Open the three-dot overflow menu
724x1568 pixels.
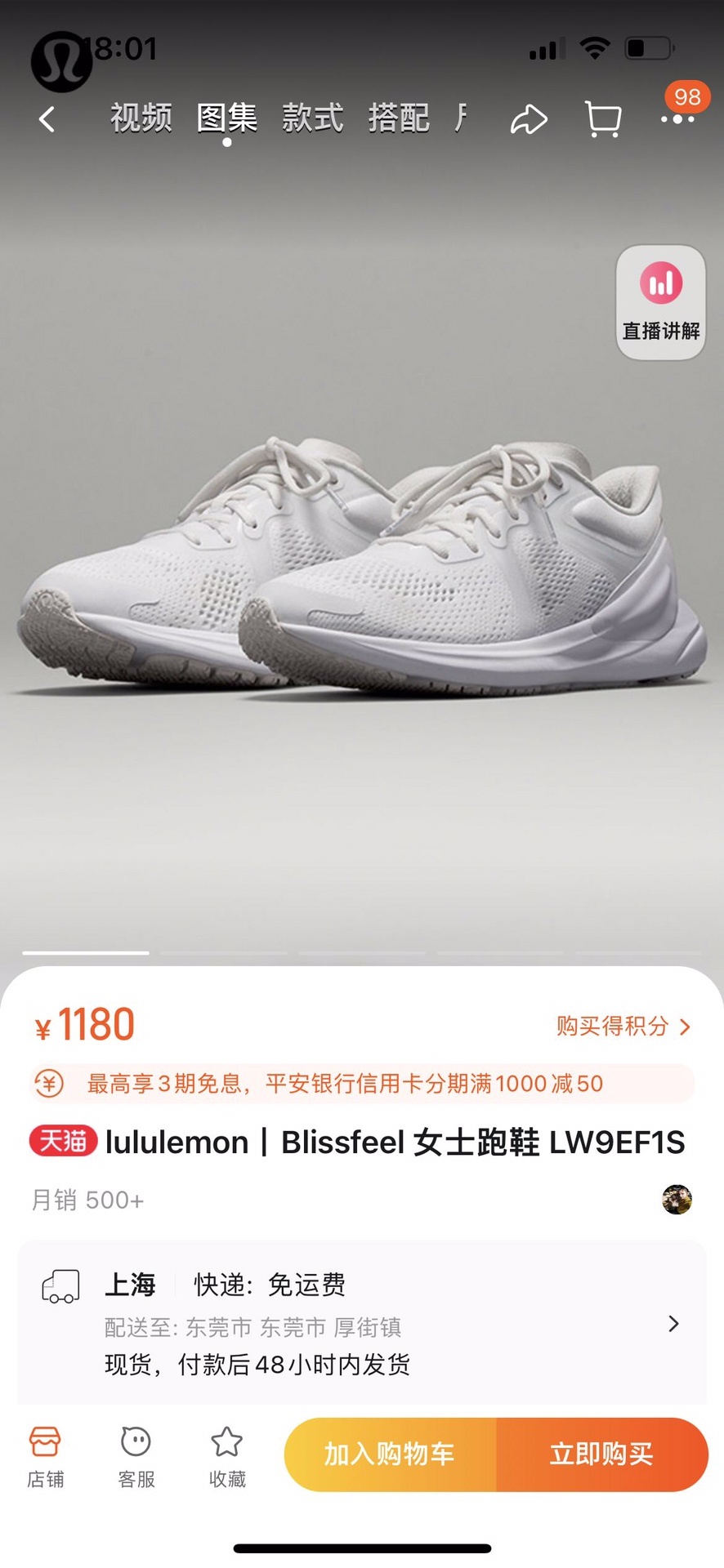point(677,119)
